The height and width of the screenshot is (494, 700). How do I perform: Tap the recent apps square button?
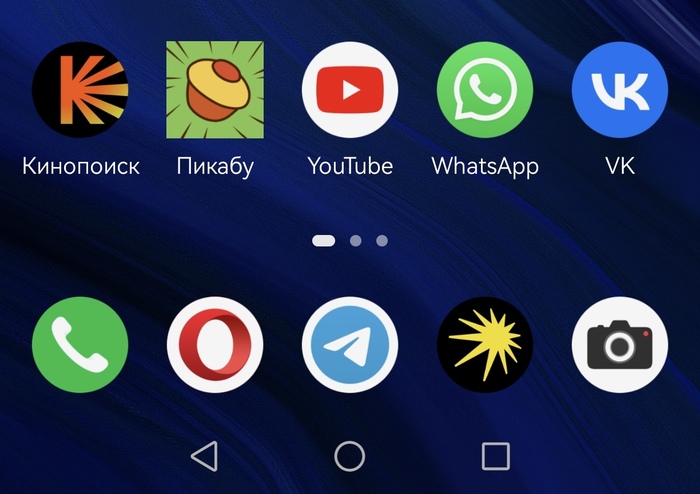tap(495, 457)
